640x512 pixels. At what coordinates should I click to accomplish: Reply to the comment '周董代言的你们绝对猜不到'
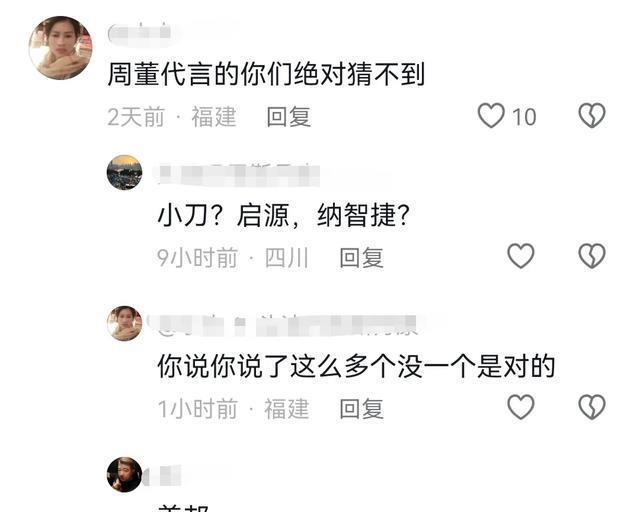[x=288, y=116]
